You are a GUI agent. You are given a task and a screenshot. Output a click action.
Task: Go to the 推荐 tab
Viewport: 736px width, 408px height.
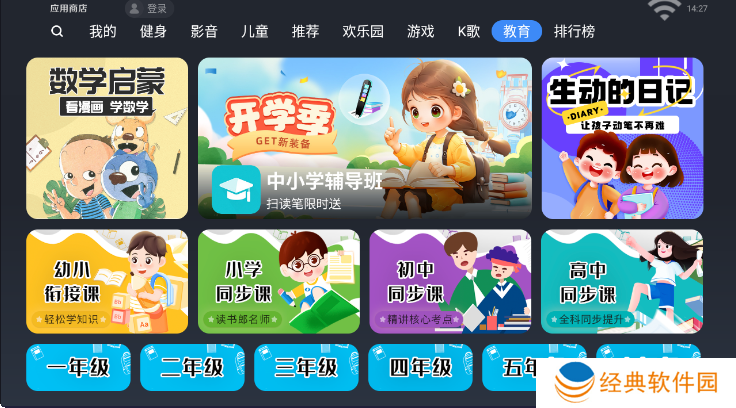point(306,31)
